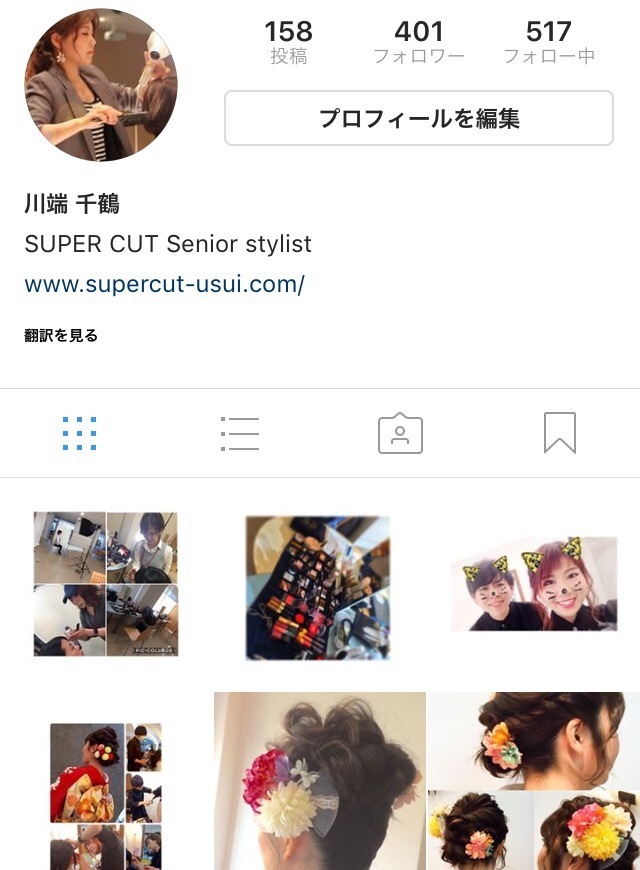Open the フォロワー list

(x=418, y=42)
